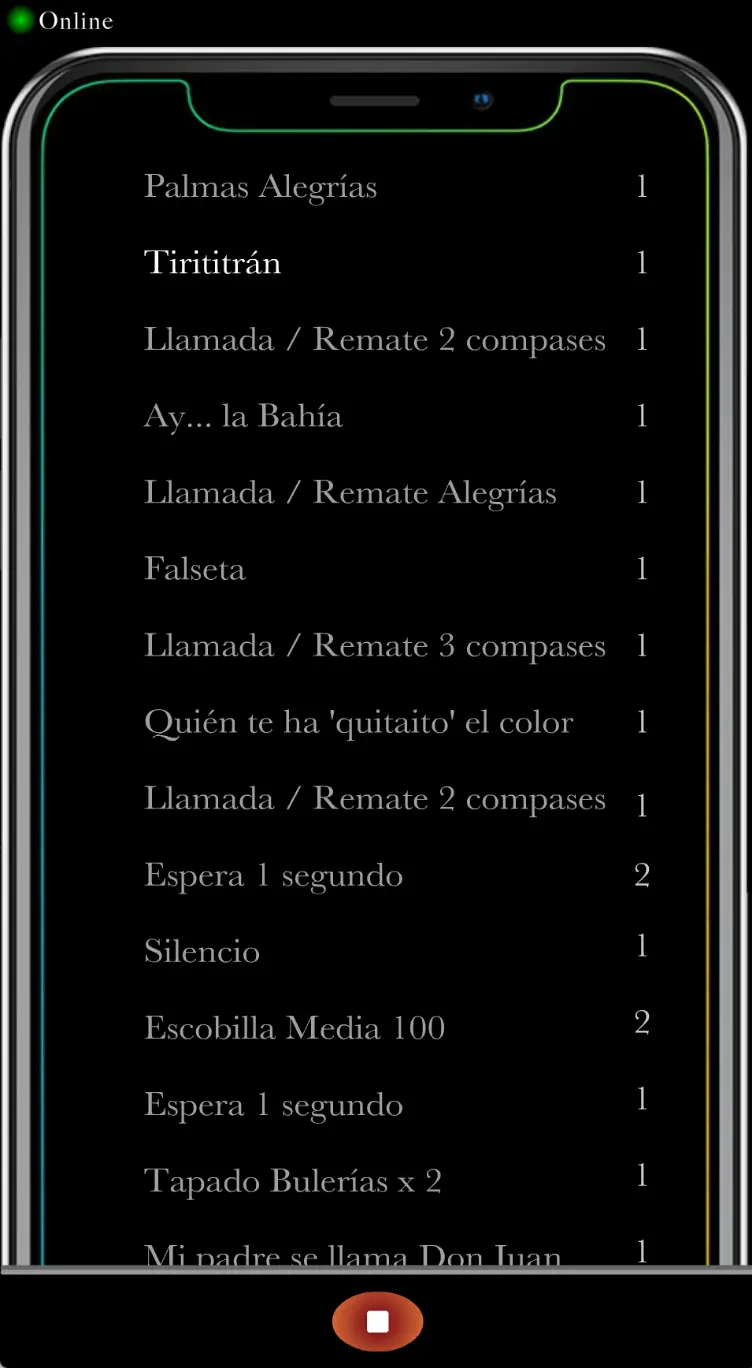Choose Tapado Bulerías x 2
Image resolution: width=752 pixels, height=1368 pixels.
pyautogui.click(x=293, y=1181)
